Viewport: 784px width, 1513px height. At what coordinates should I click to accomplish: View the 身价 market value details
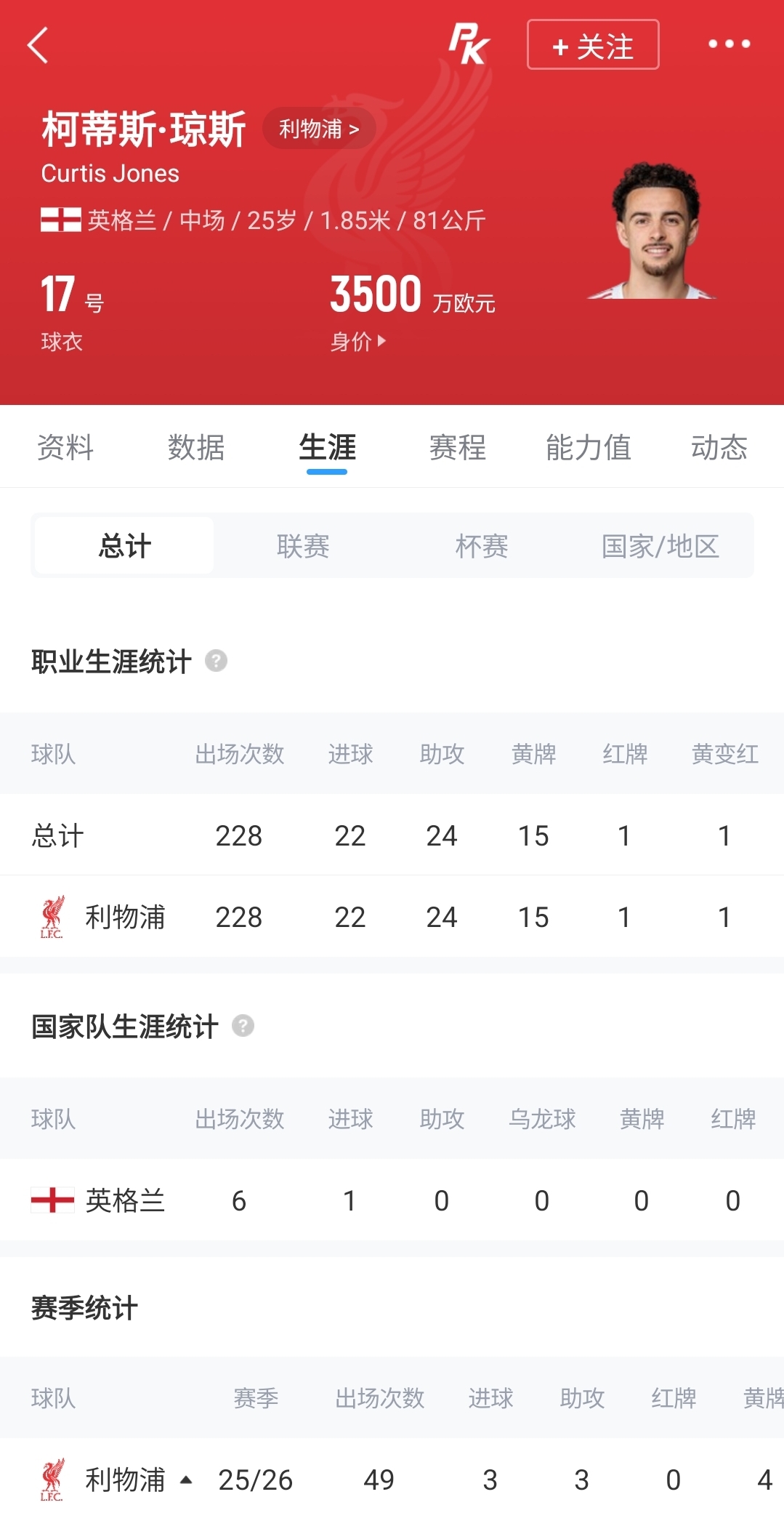coord(358,341)
